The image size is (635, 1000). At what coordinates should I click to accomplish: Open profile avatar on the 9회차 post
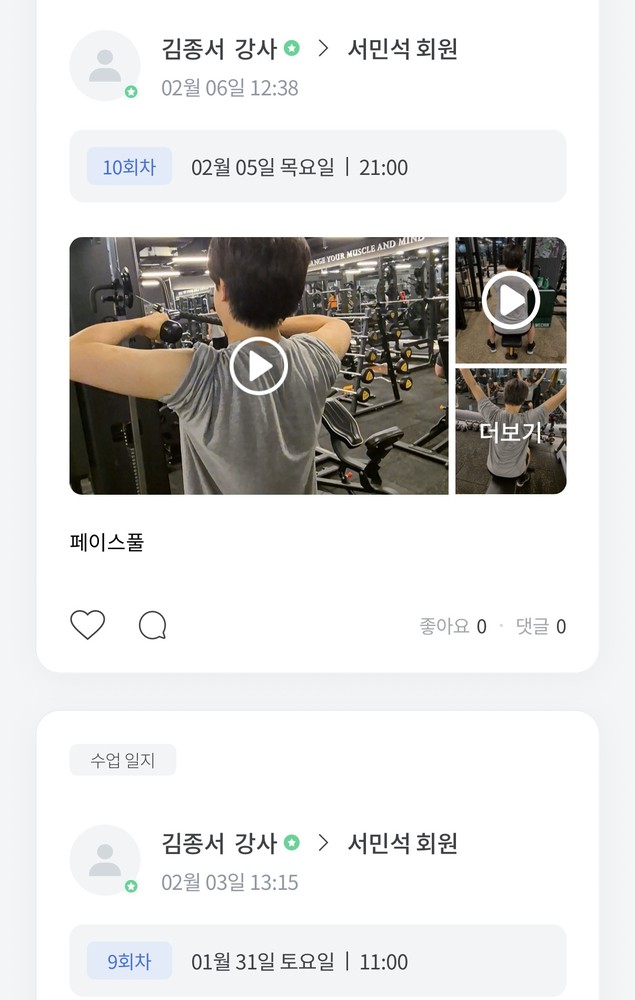pyautogui.click(x=104, y=860)
